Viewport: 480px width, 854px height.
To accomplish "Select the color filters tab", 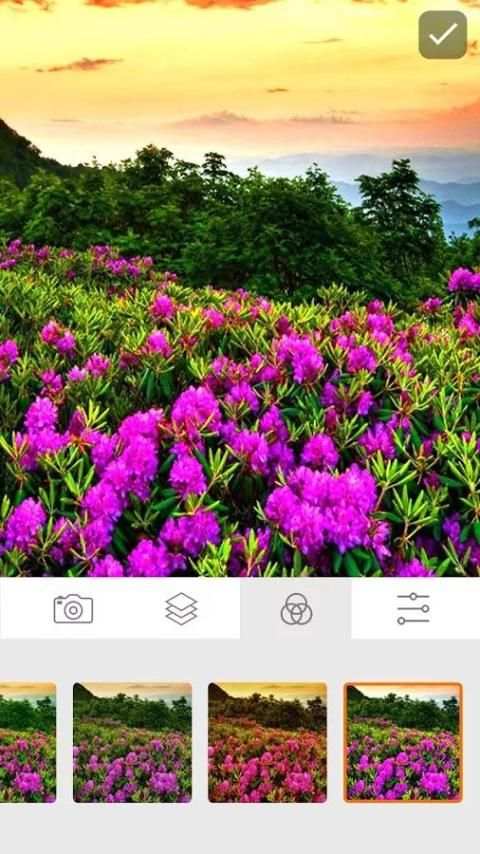I will point(296,608).
